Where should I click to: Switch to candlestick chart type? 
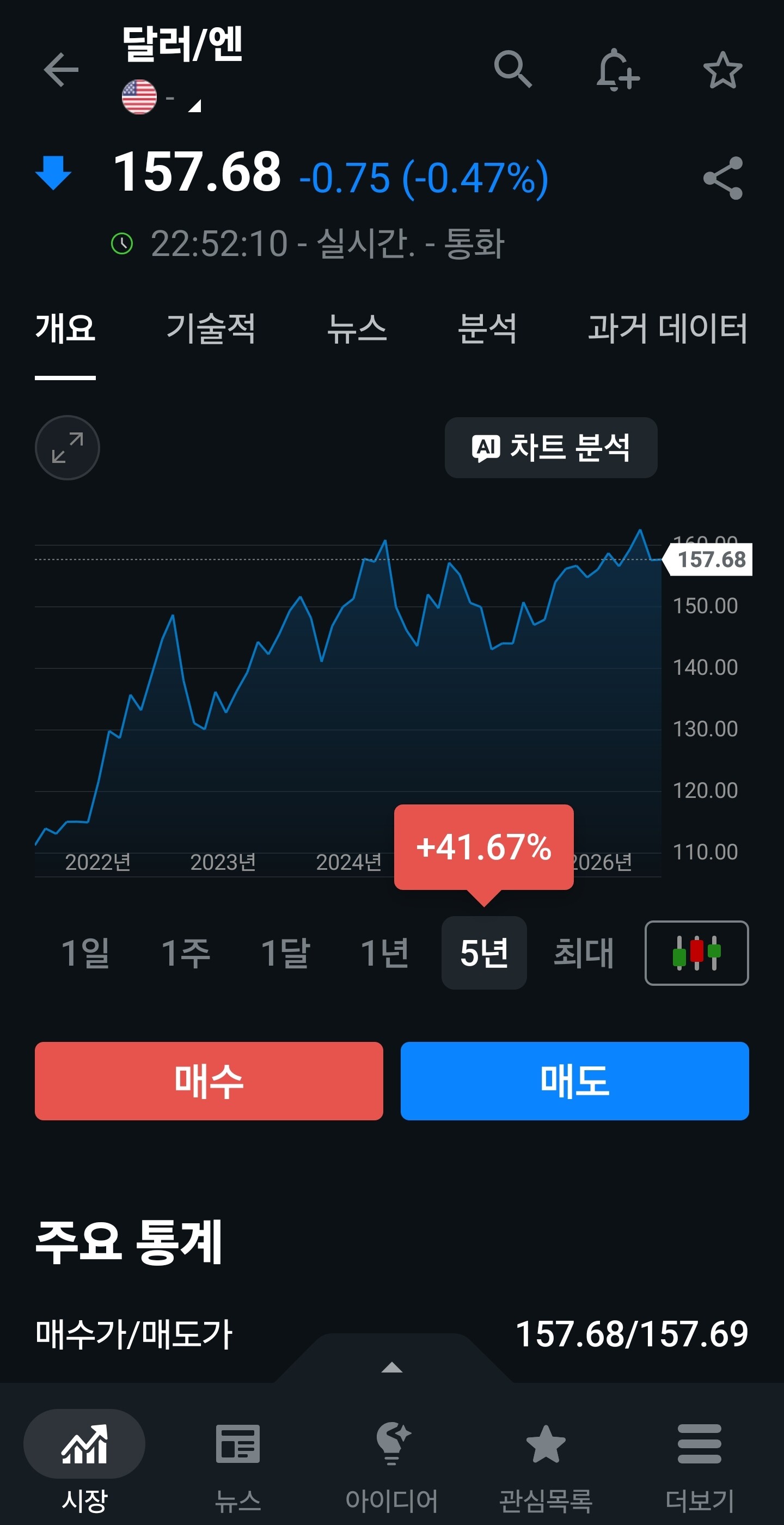tap(696, 953)
